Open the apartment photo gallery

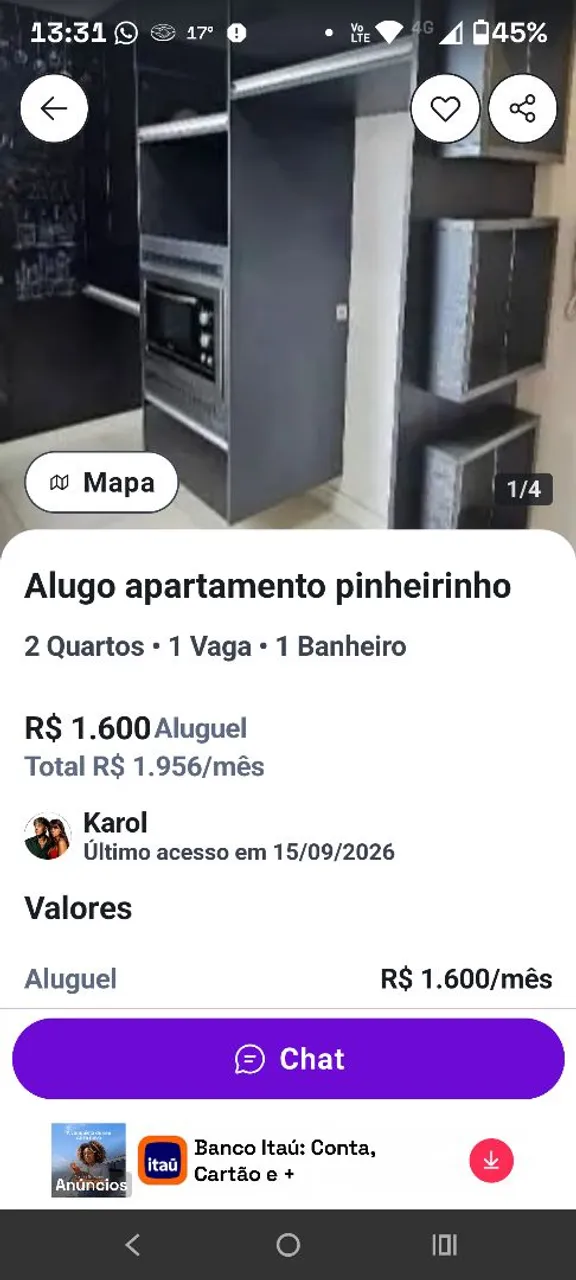(x=288, y=300)
